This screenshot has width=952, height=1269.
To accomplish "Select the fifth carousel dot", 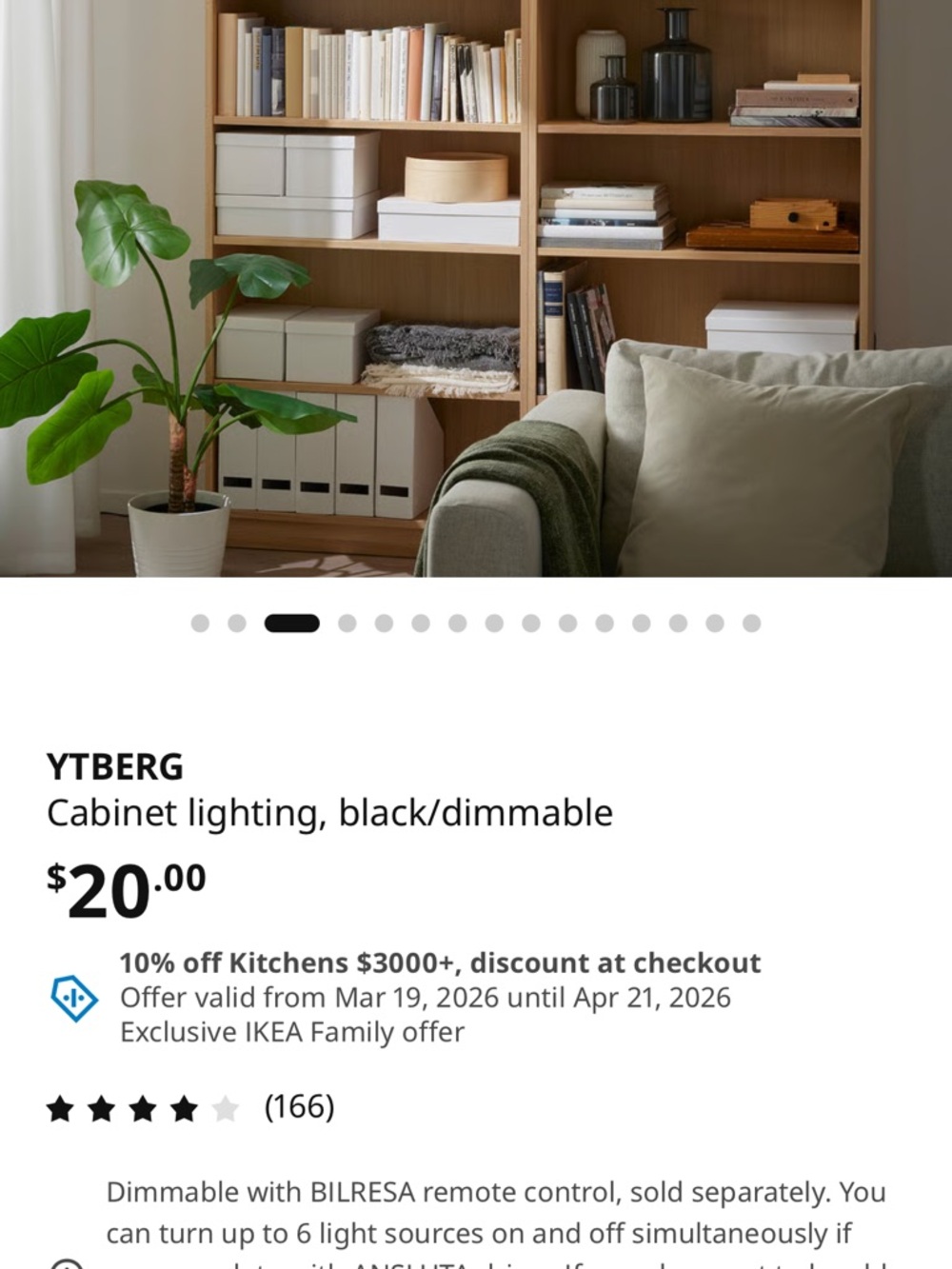I will (x=383, y=623).
